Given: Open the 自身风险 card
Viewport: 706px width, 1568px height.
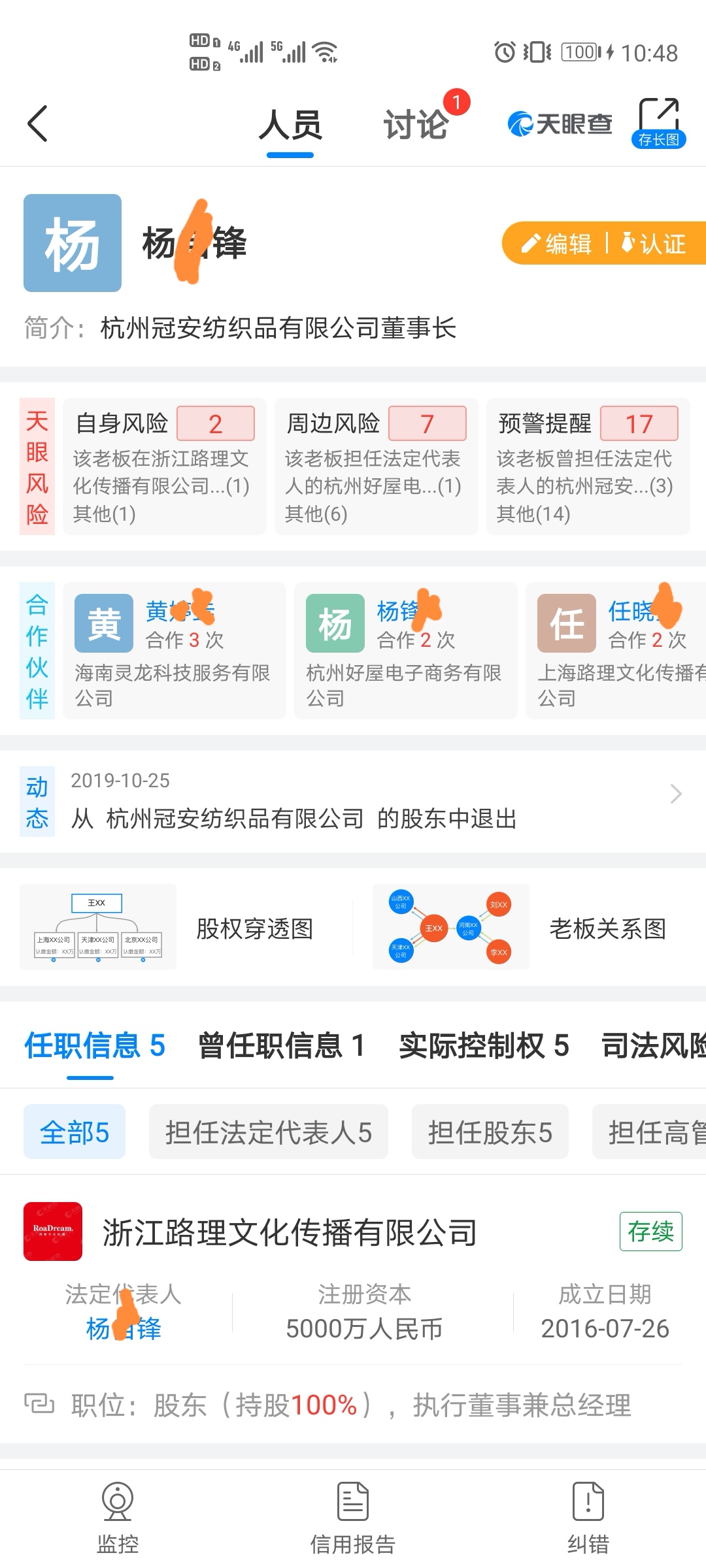Looking at the screenshot, I should [x=163, y=466].
